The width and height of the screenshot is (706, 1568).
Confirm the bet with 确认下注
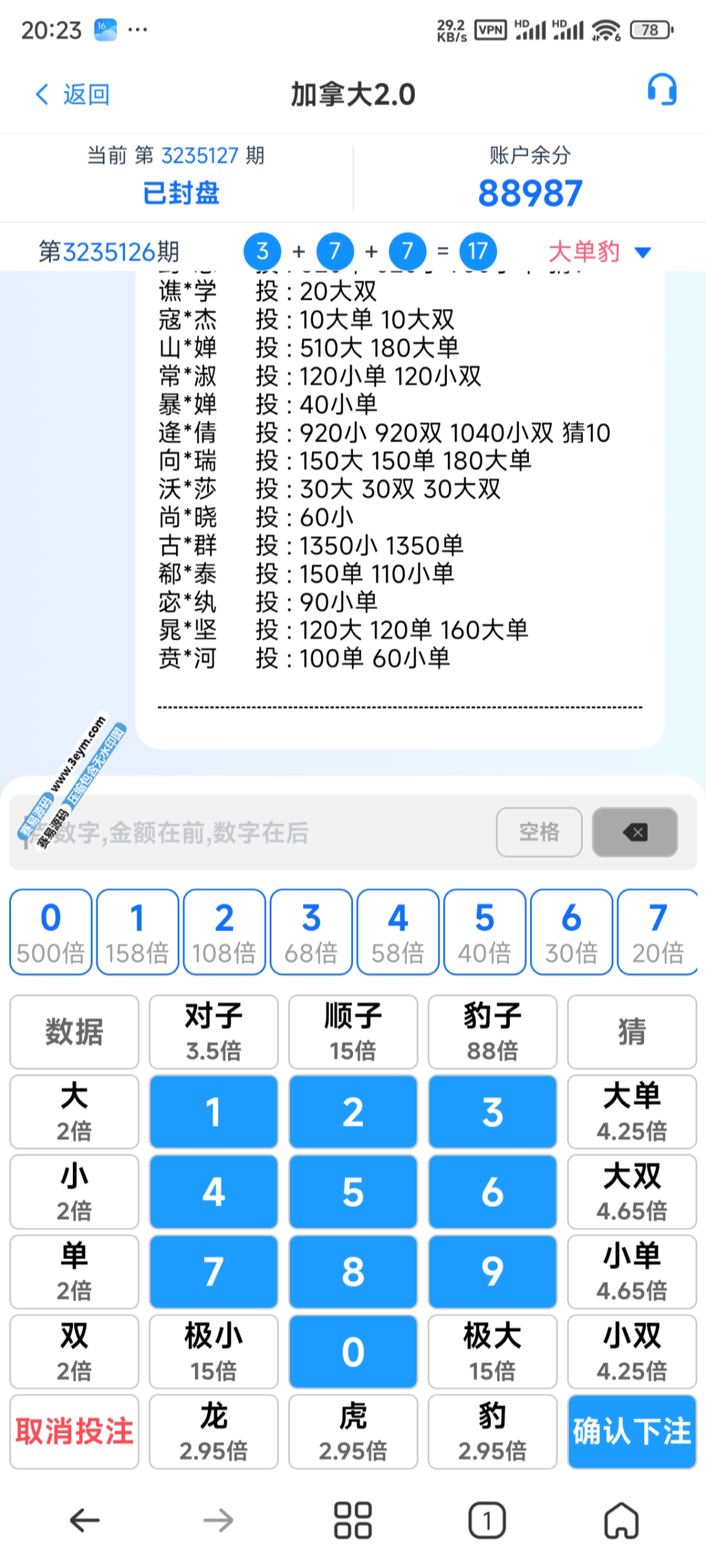(x=631, y=1431)
